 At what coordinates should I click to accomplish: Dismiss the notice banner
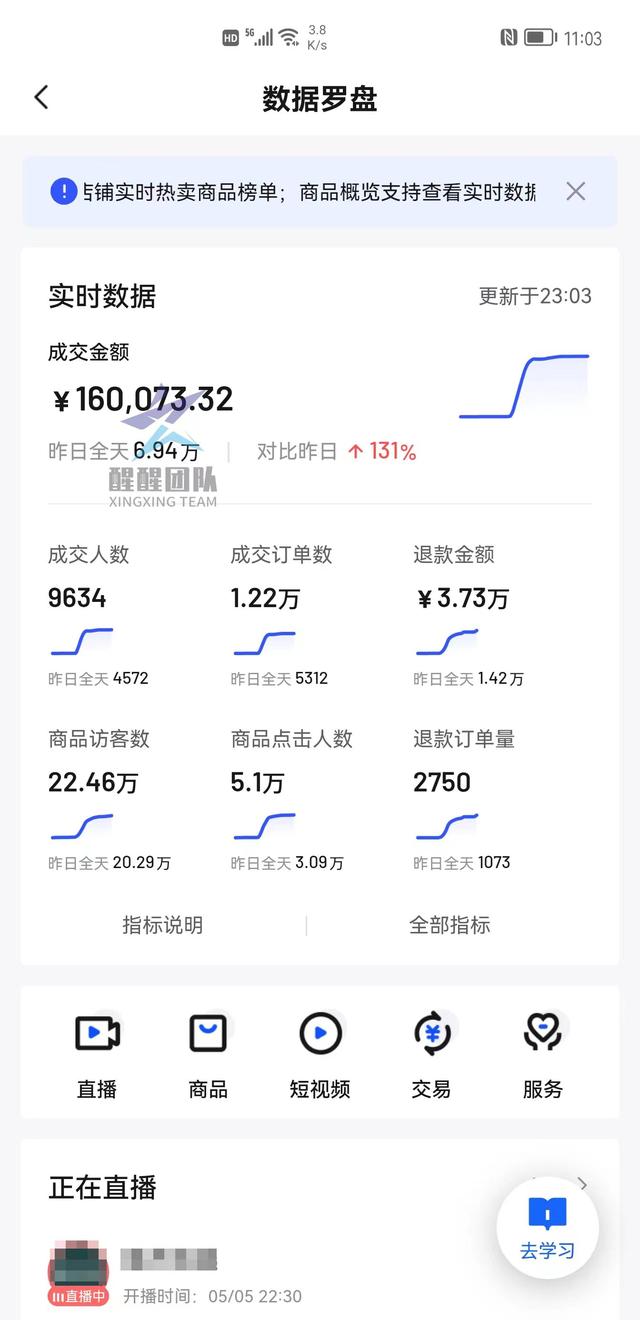click(575, 191)
